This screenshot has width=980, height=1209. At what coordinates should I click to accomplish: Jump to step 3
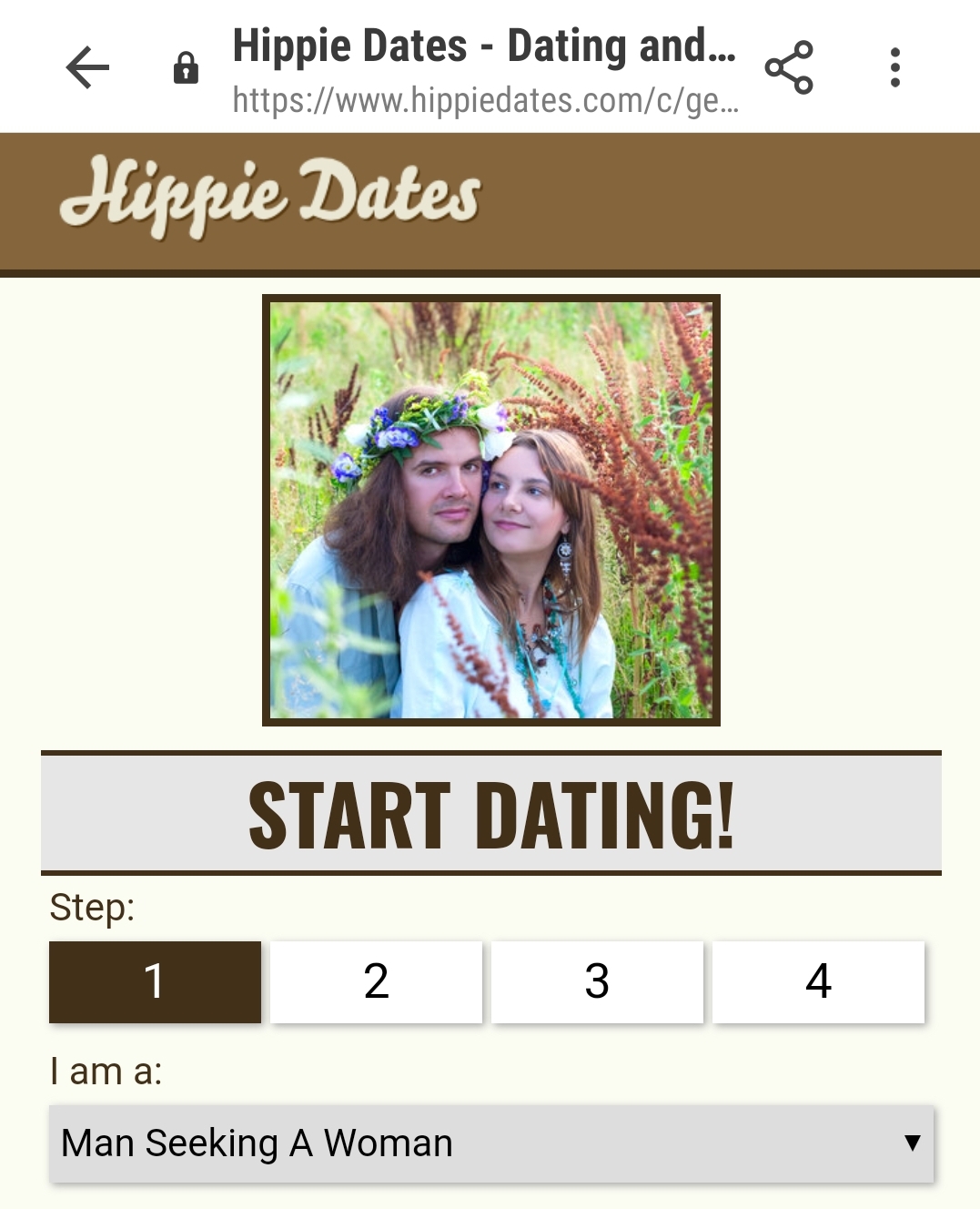pyautogui.click(x=597, y=981)
